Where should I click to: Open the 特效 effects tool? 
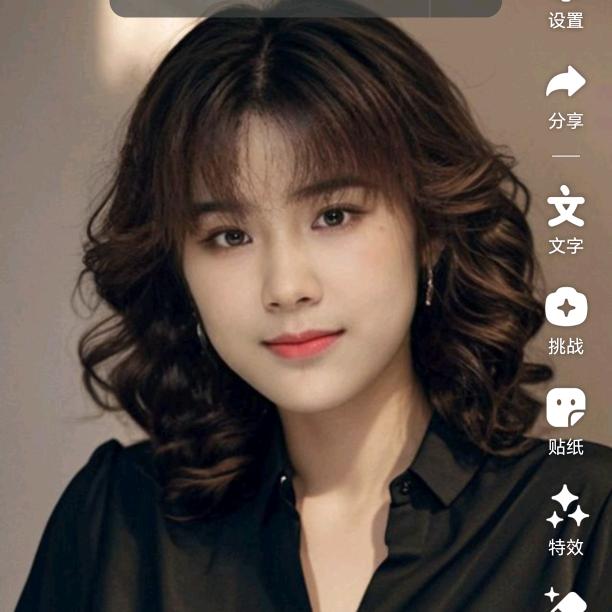click(x=566, y=508)
